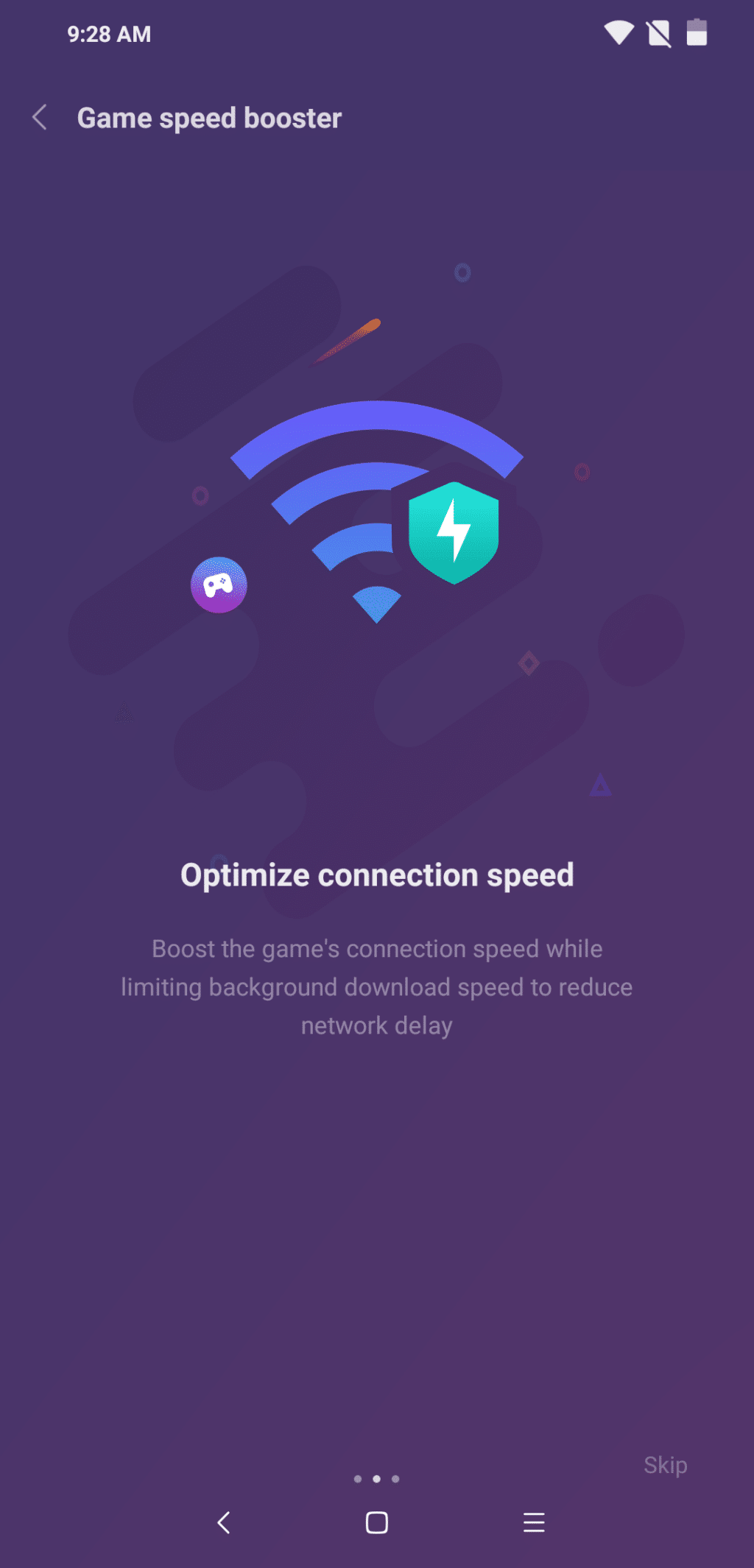Tap the no-SIM status icon

(659, 33)
